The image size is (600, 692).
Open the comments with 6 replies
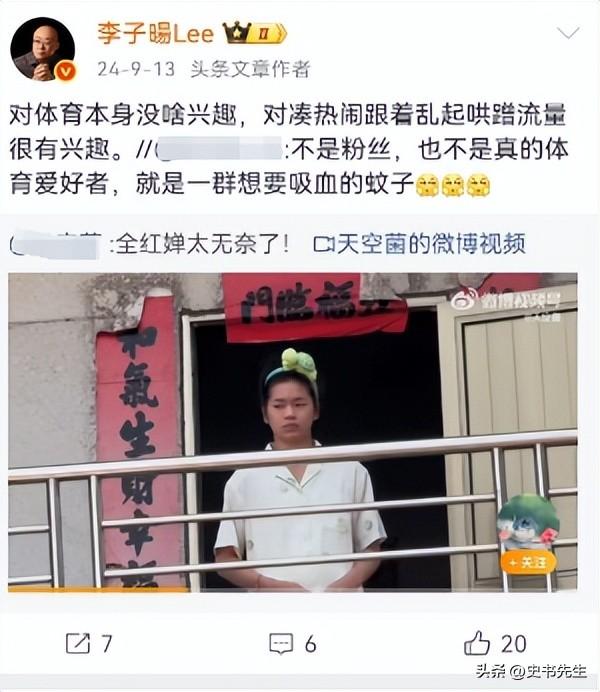pos(293,643)
